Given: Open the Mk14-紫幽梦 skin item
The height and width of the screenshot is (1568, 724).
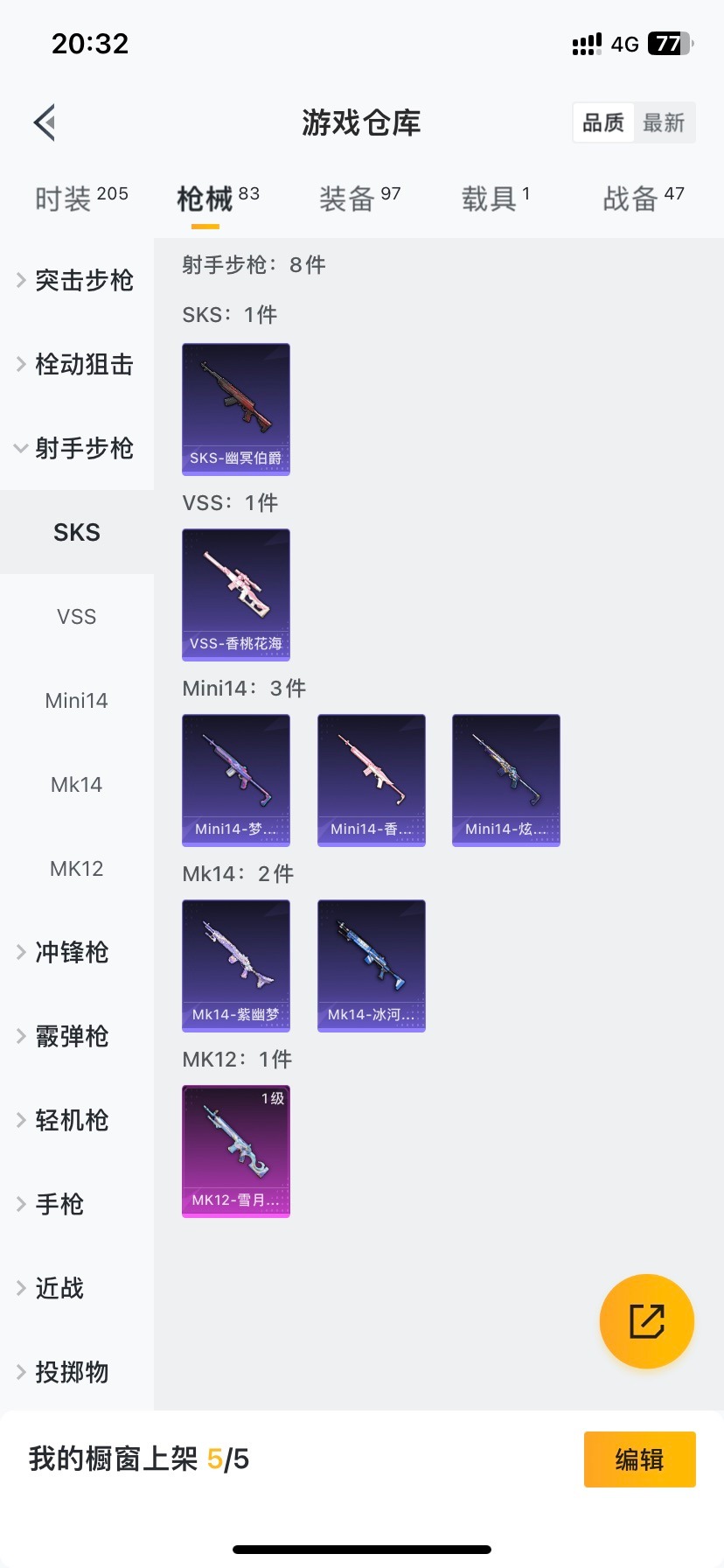Looking at the screenshot, I should point(235,965).
